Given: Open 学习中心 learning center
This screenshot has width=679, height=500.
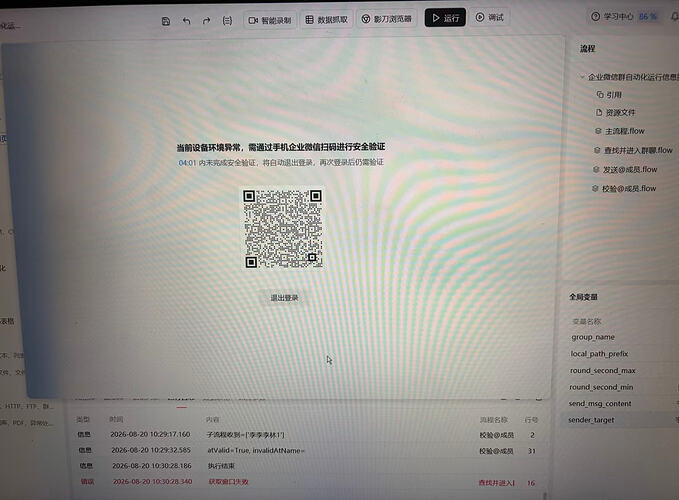Looking at the screenshot, I should click(612, 16).
